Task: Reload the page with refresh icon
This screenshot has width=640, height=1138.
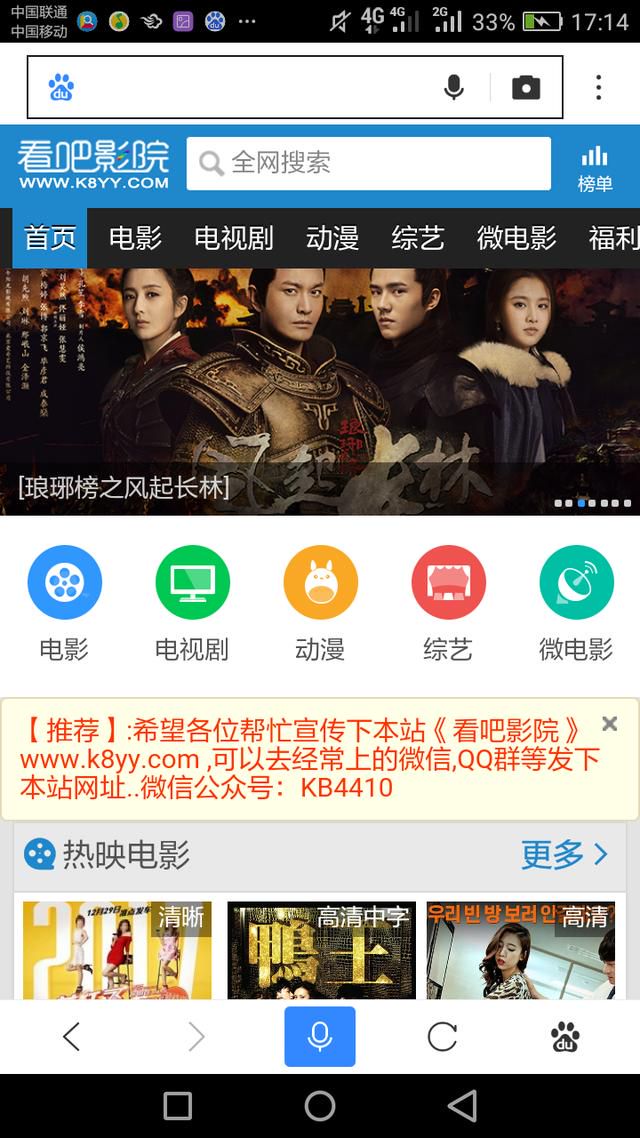Action: [442, 1036]
